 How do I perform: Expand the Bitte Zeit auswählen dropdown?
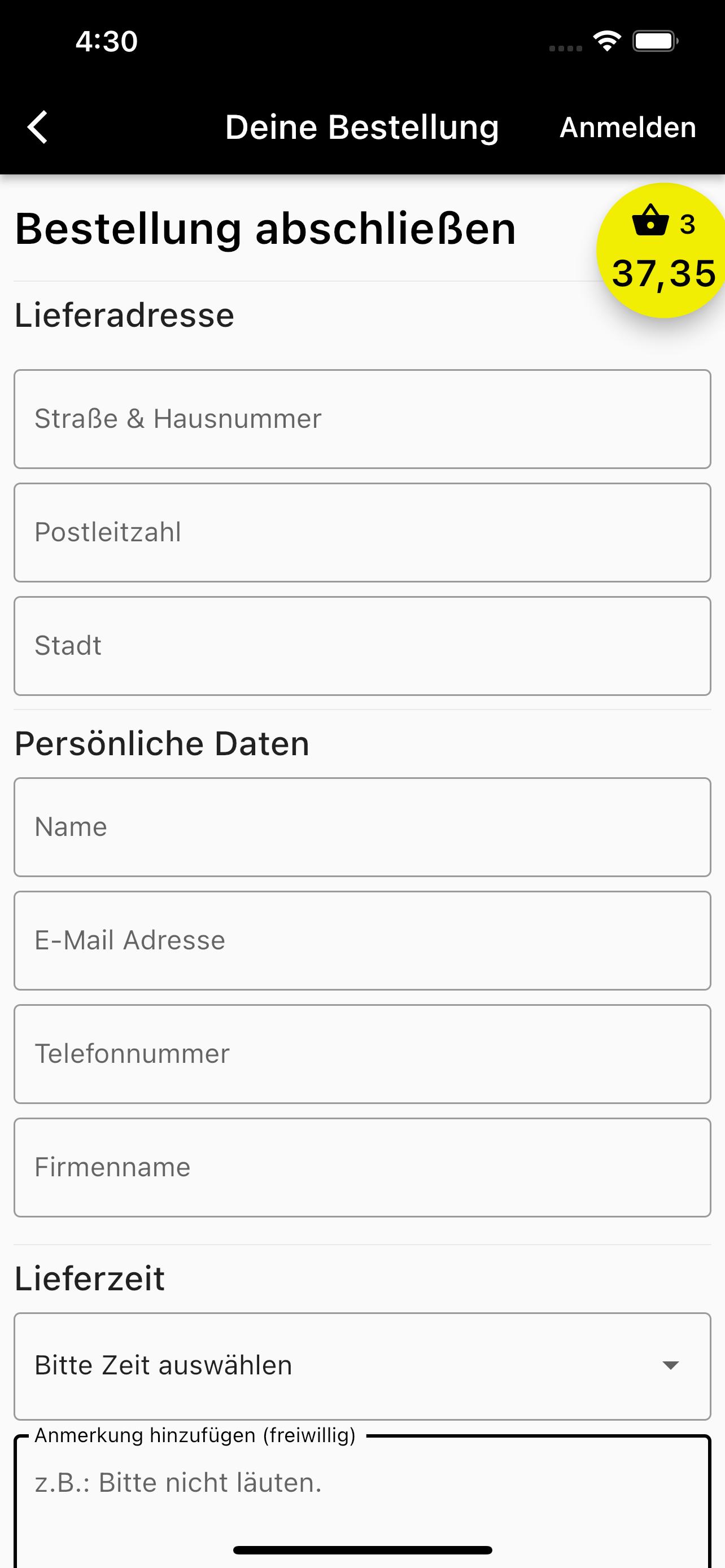(362, 1366)
